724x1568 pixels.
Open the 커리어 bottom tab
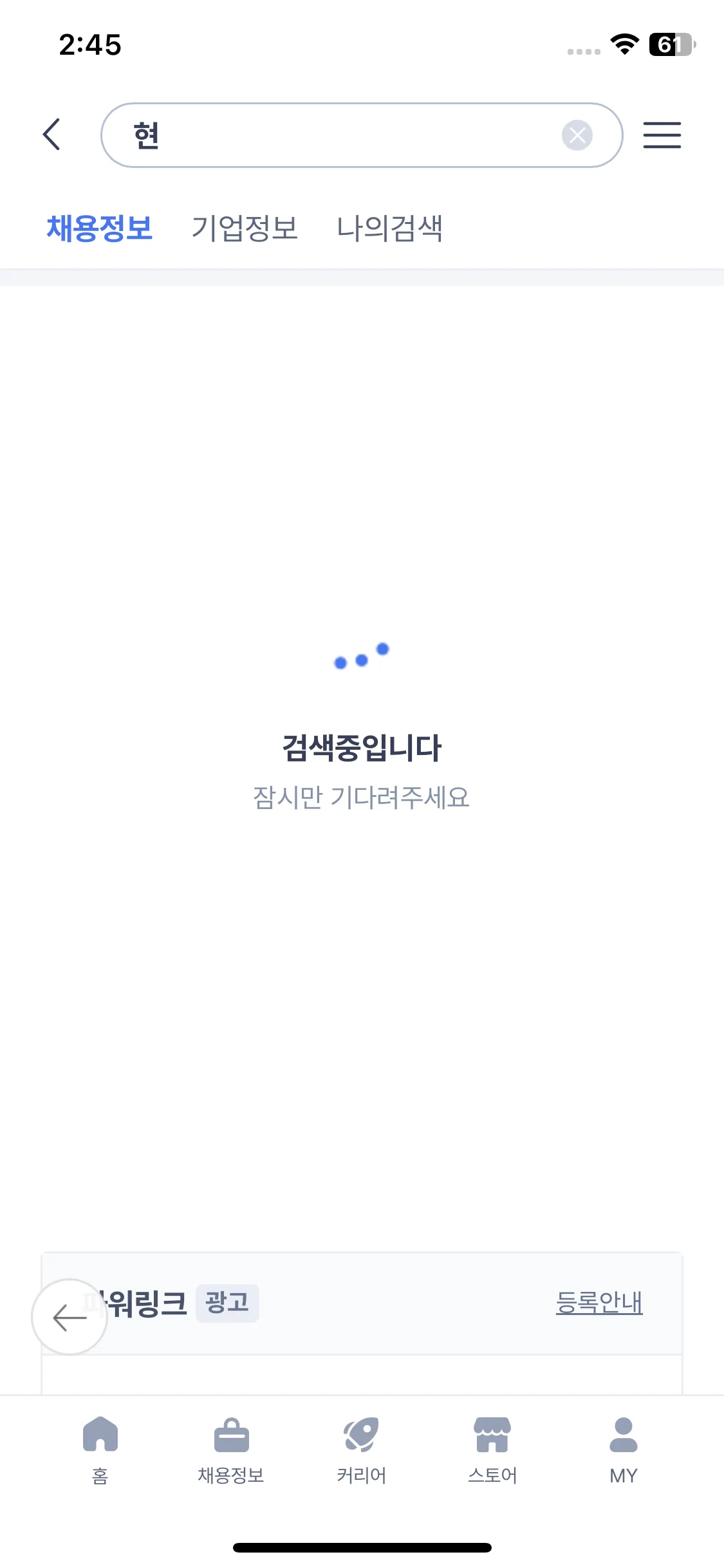click(x=362, y=1448)
